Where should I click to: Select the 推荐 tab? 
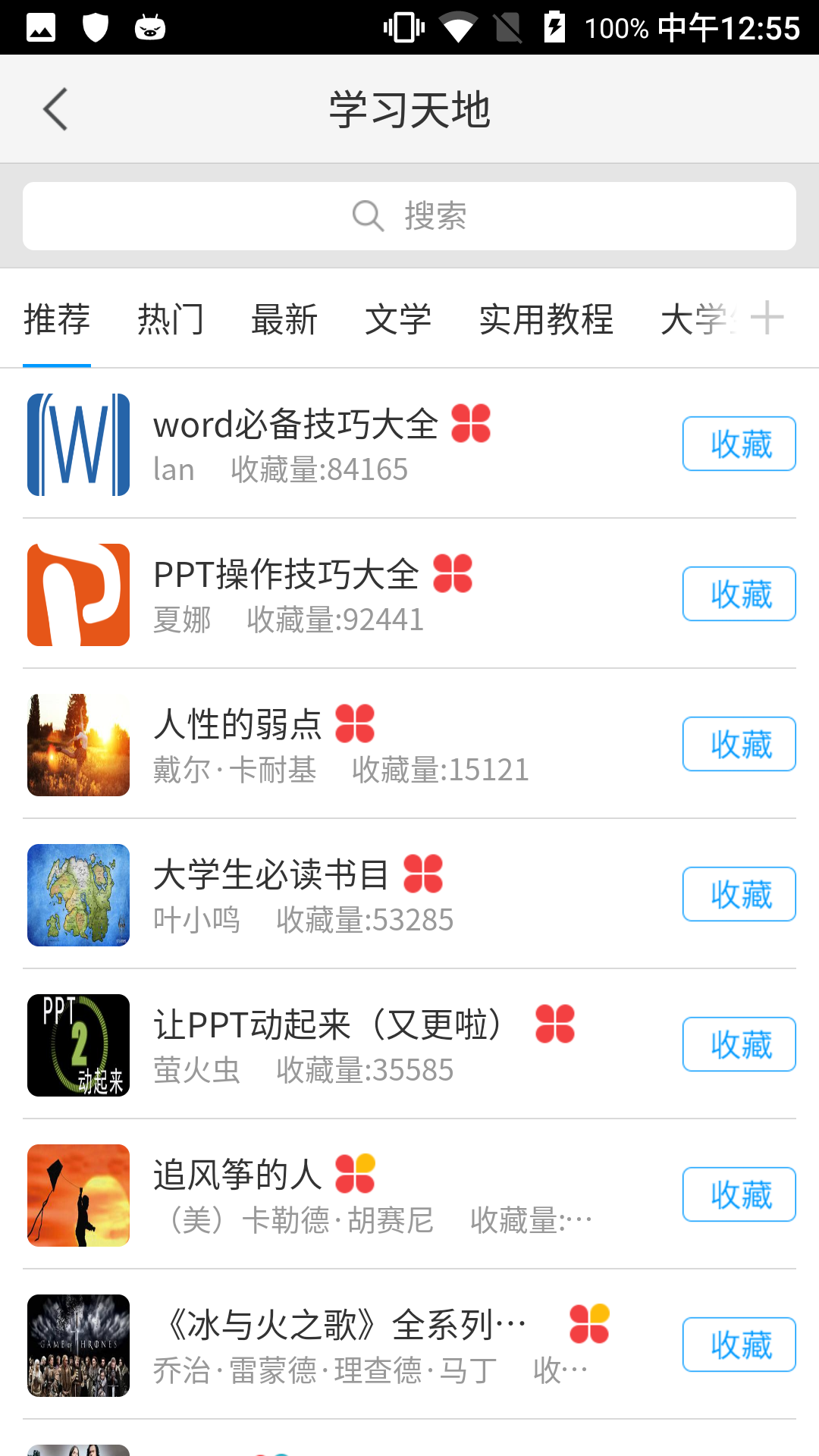(x=57, y=319)
